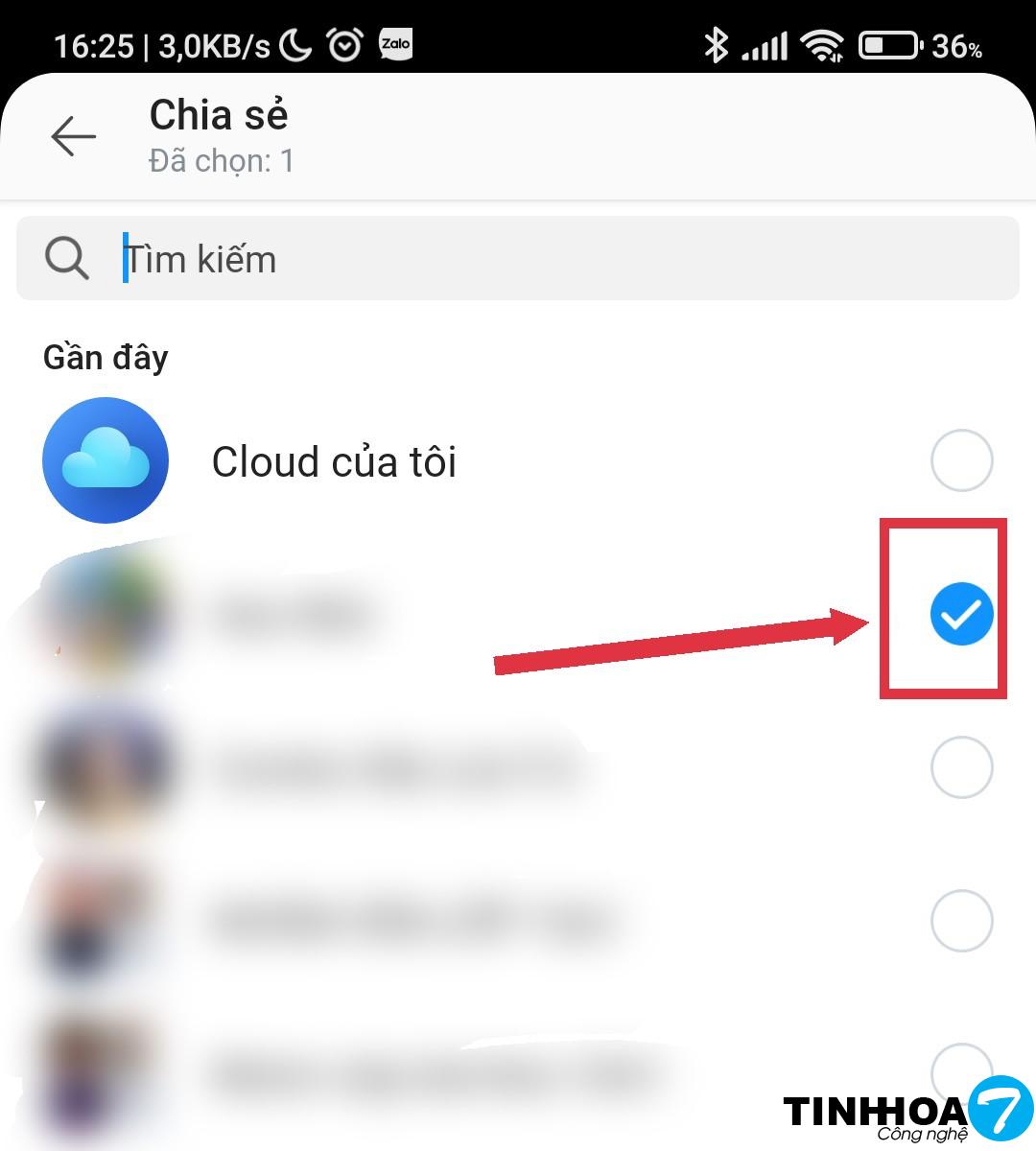Go back from the Chia sẻ screen
Viewport: 1036px width, 1151px height.
[x=74, y=136]
